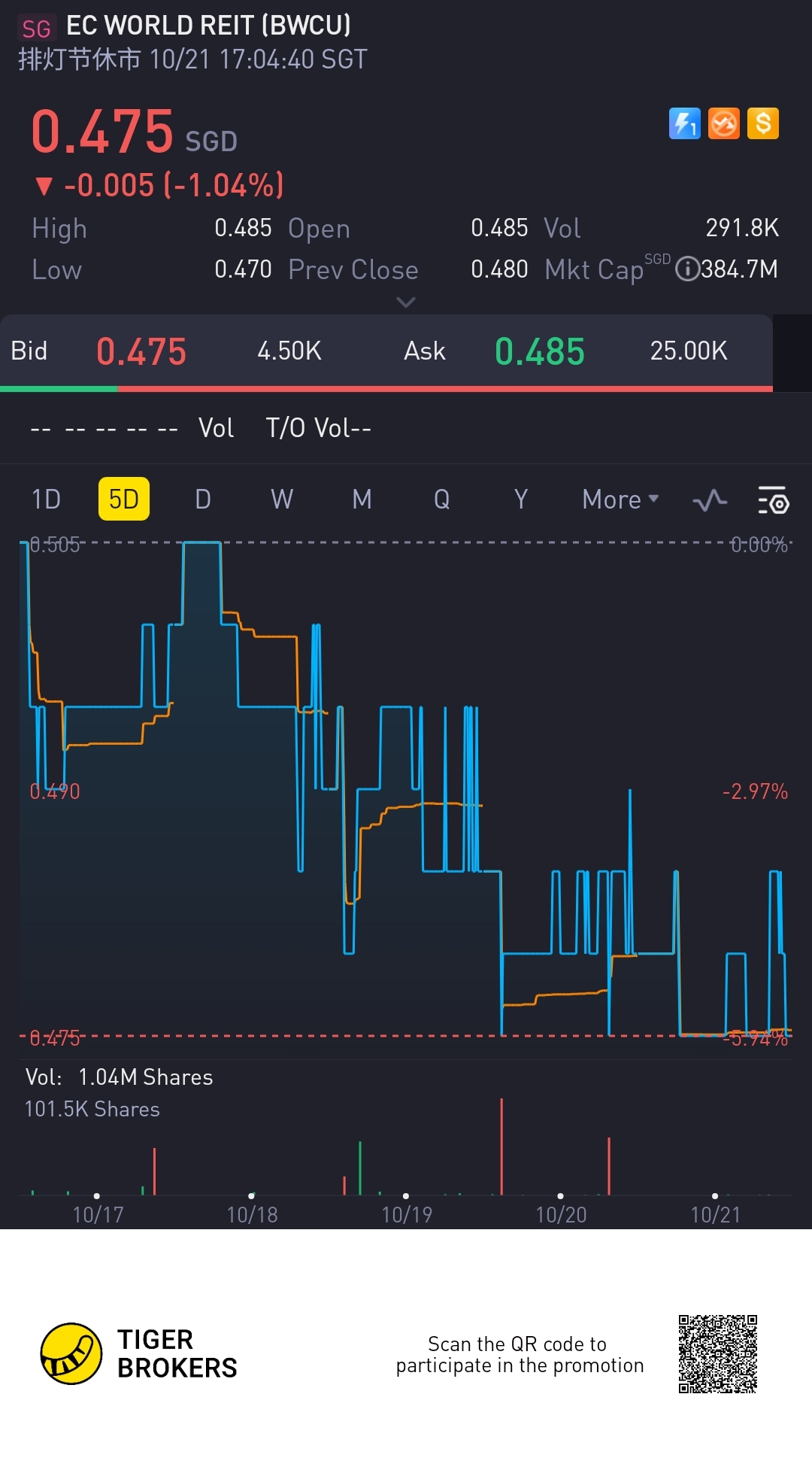Tap the wave-line indicator icon beside More
This screenshot has width=812, height=1479.
[709, 500]
